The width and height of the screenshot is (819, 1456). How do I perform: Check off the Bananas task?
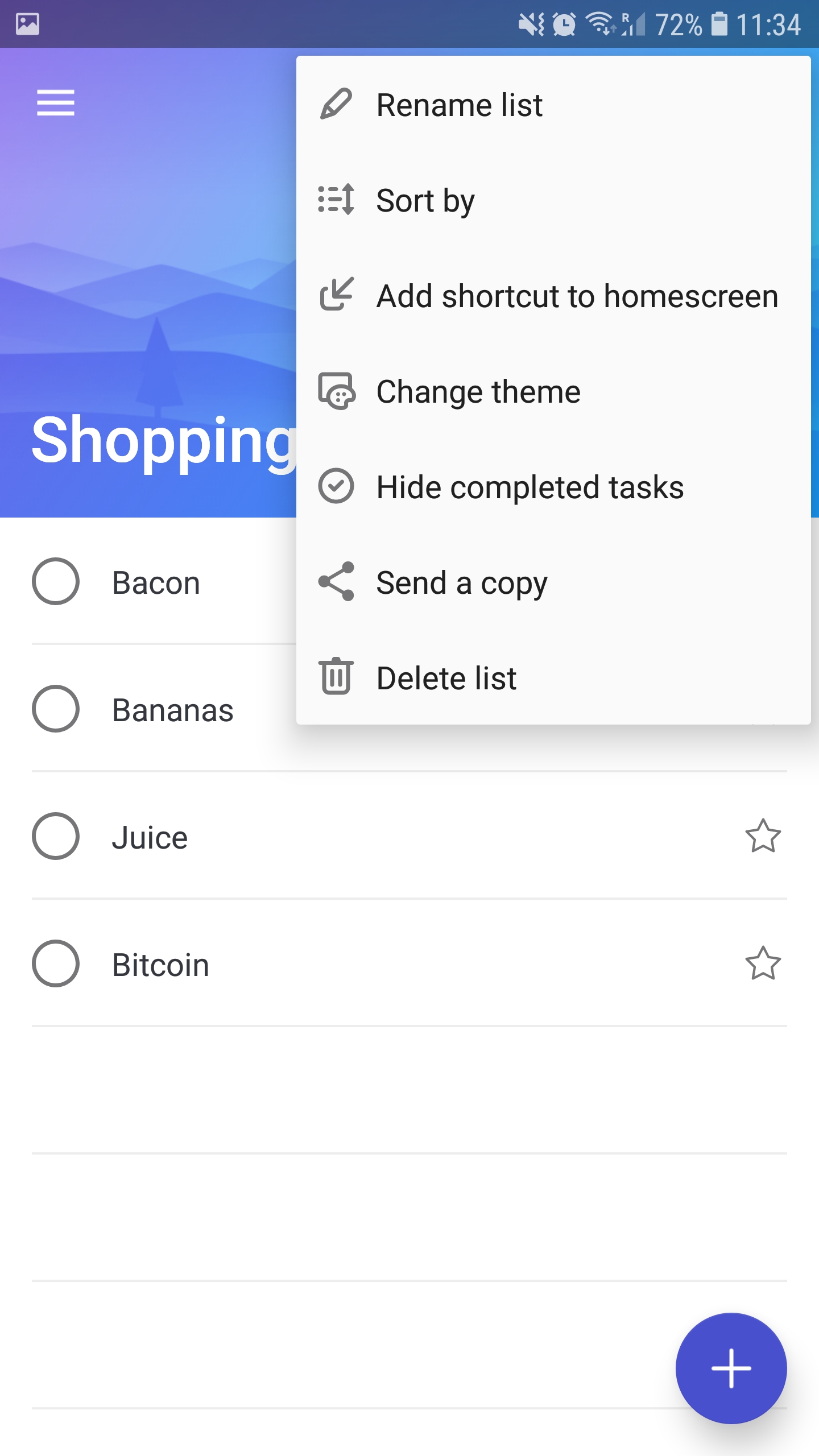[56, 709]
